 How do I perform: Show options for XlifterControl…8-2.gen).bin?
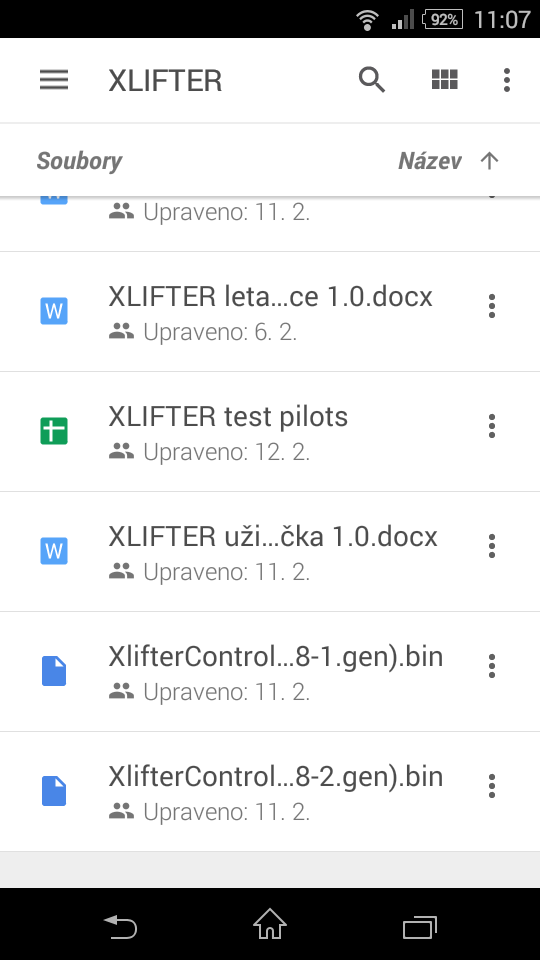tap(492, 786)
